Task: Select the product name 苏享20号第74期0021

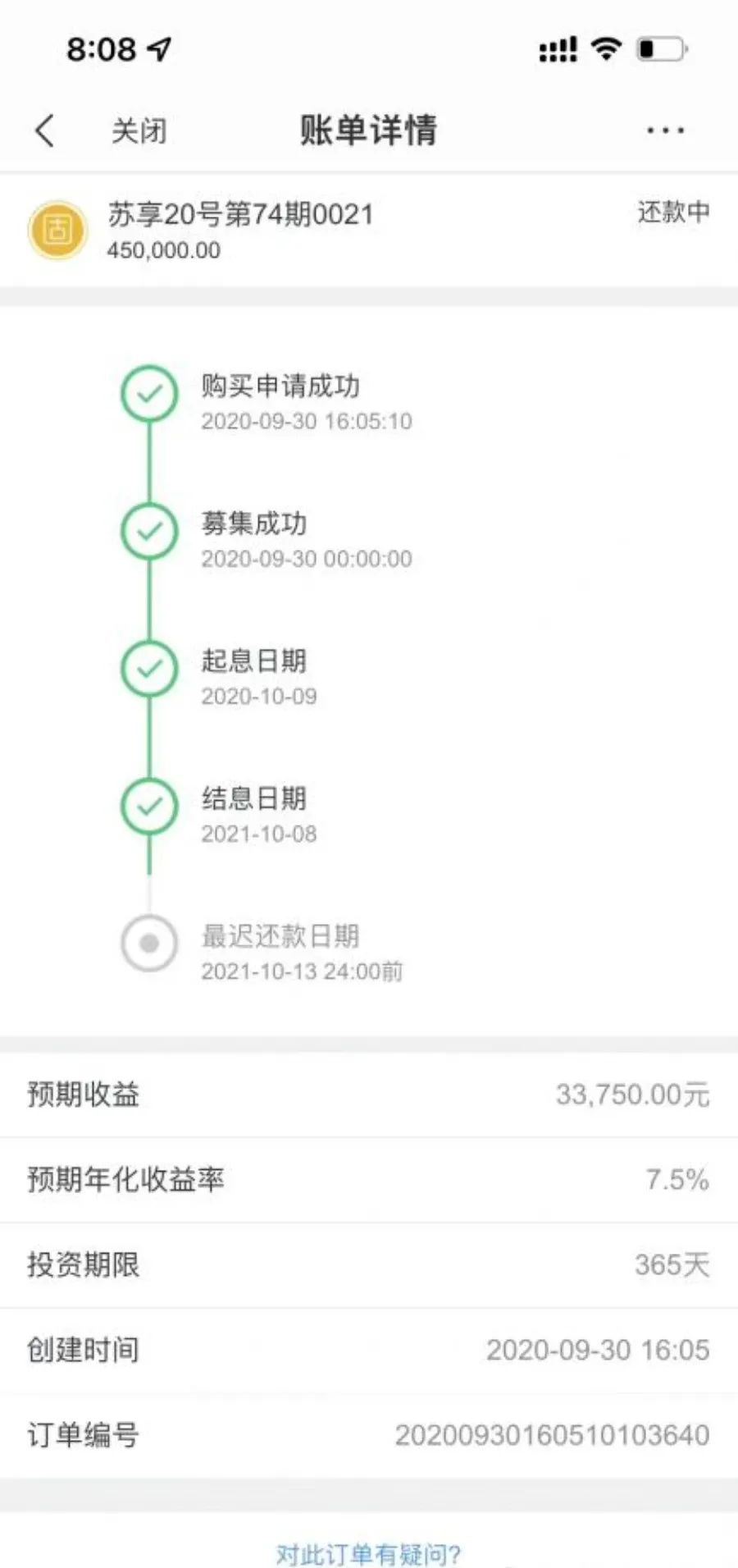Action: [x=240, y=214]
